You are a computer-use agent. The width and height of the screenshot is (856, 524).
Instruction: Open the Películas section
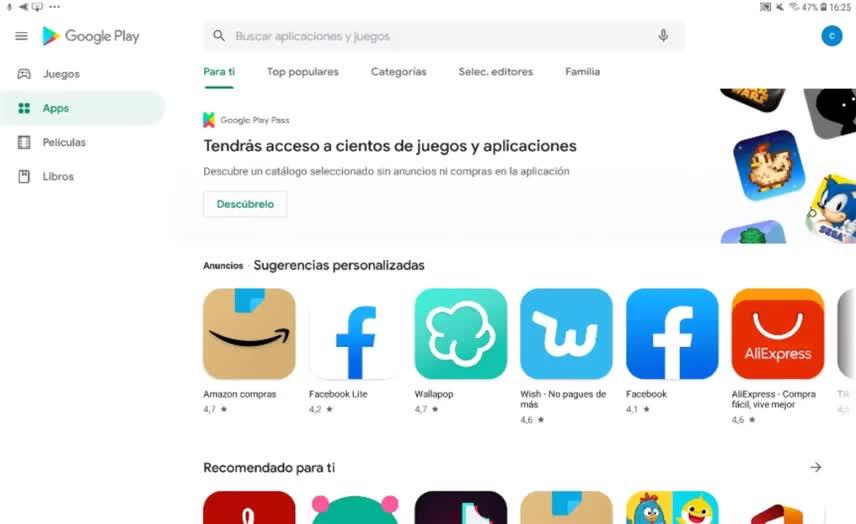point(64,142)
